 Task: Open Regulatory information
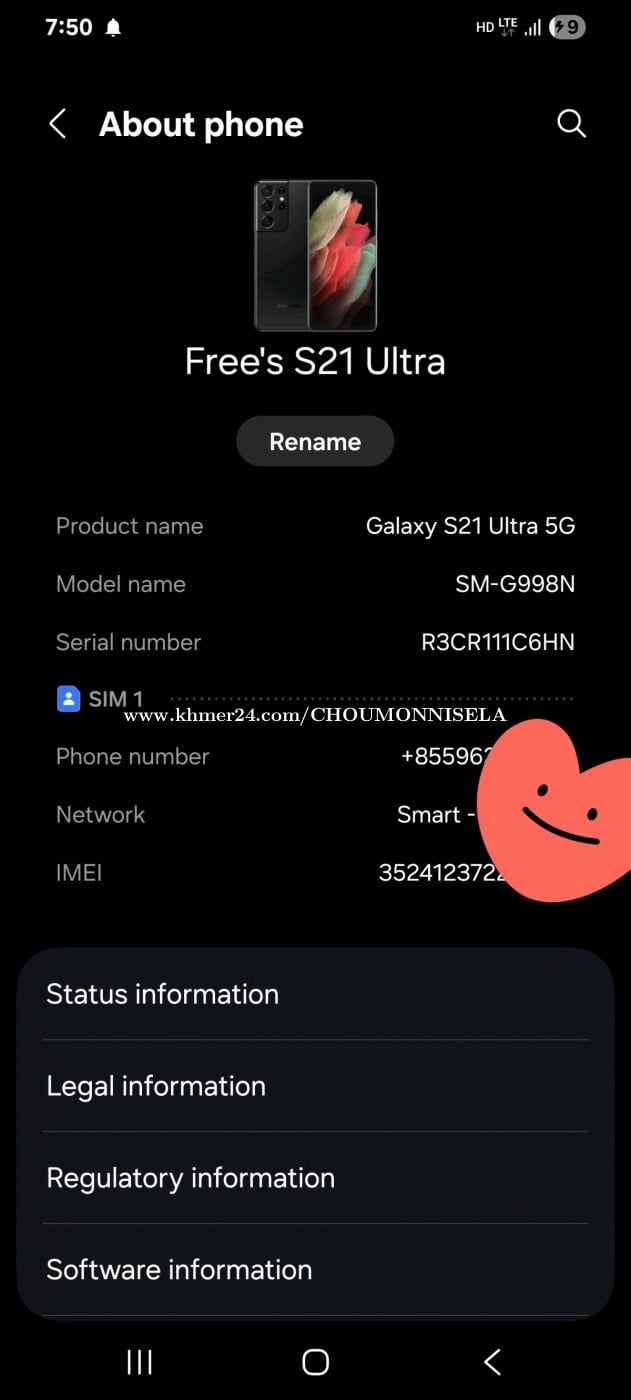point(314,1178)
